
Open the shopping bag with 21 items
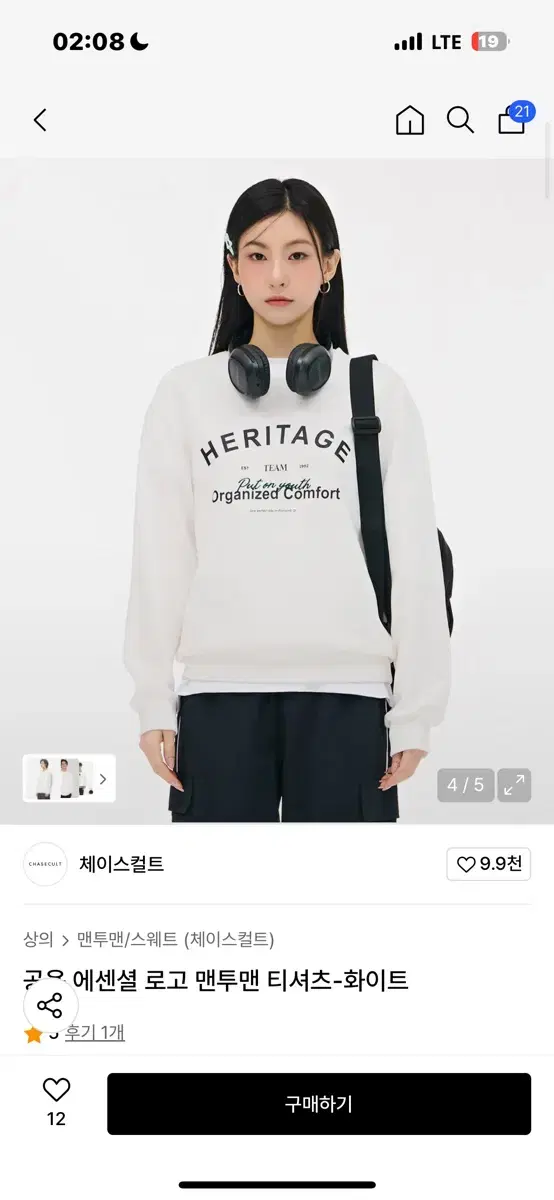pyautogui.click(x=514, y=118)
